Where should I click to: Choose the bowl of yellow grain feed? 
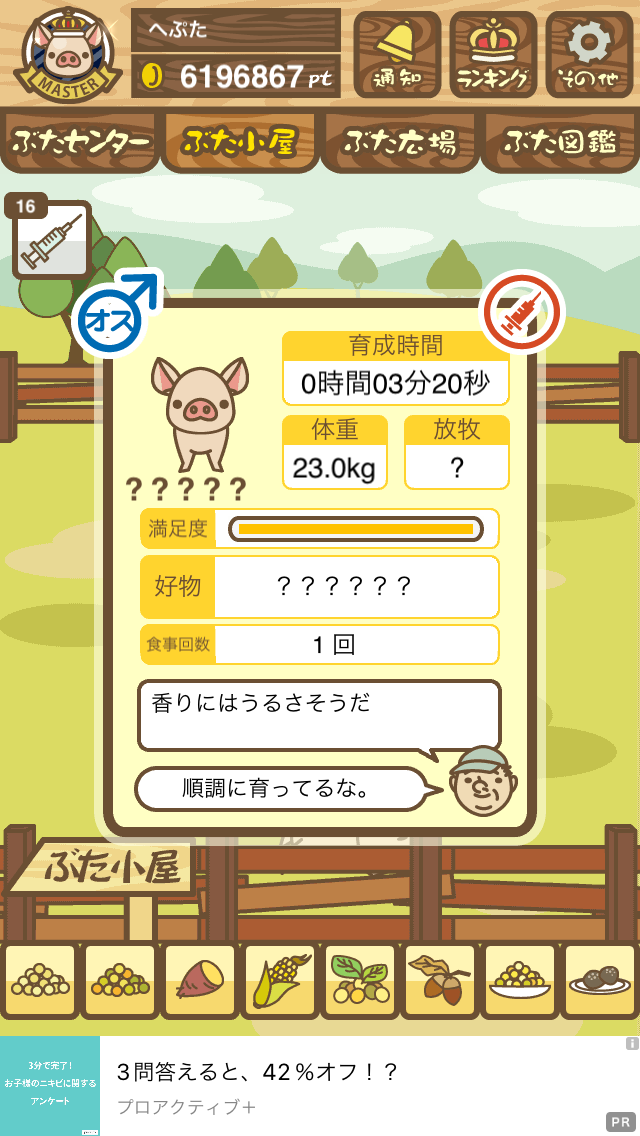[520, 982]
